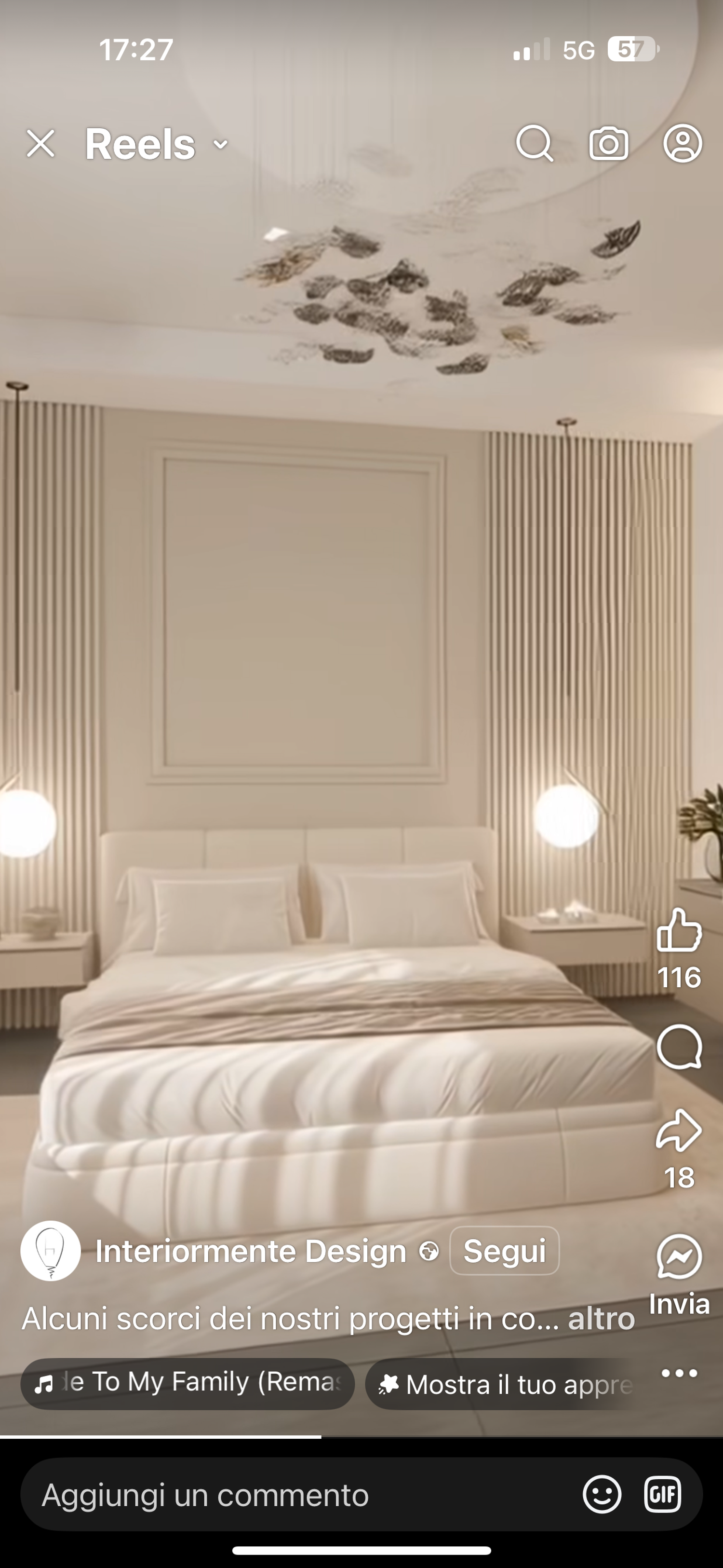Tap the Segui button to follow
The height and width of the screenshot is (1568, 723).
click(504, 1251)
